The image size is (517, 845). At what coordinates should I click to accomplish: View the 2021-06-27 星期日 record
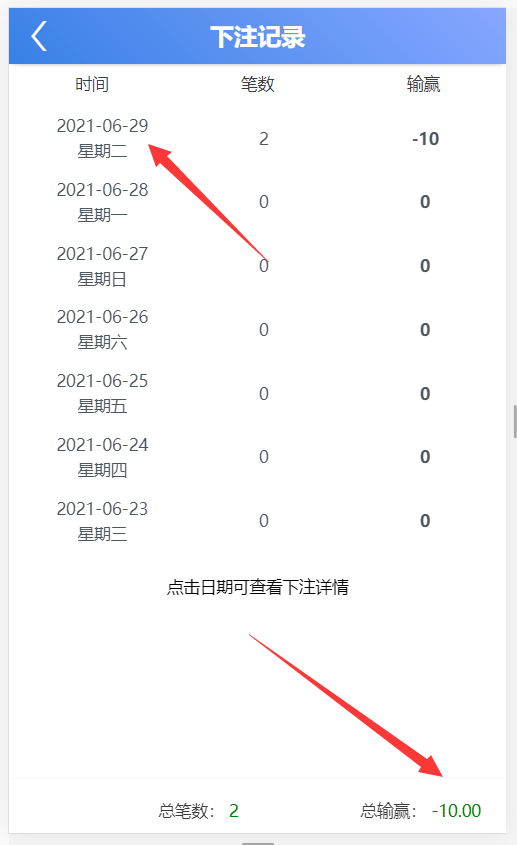coord(102,266)
